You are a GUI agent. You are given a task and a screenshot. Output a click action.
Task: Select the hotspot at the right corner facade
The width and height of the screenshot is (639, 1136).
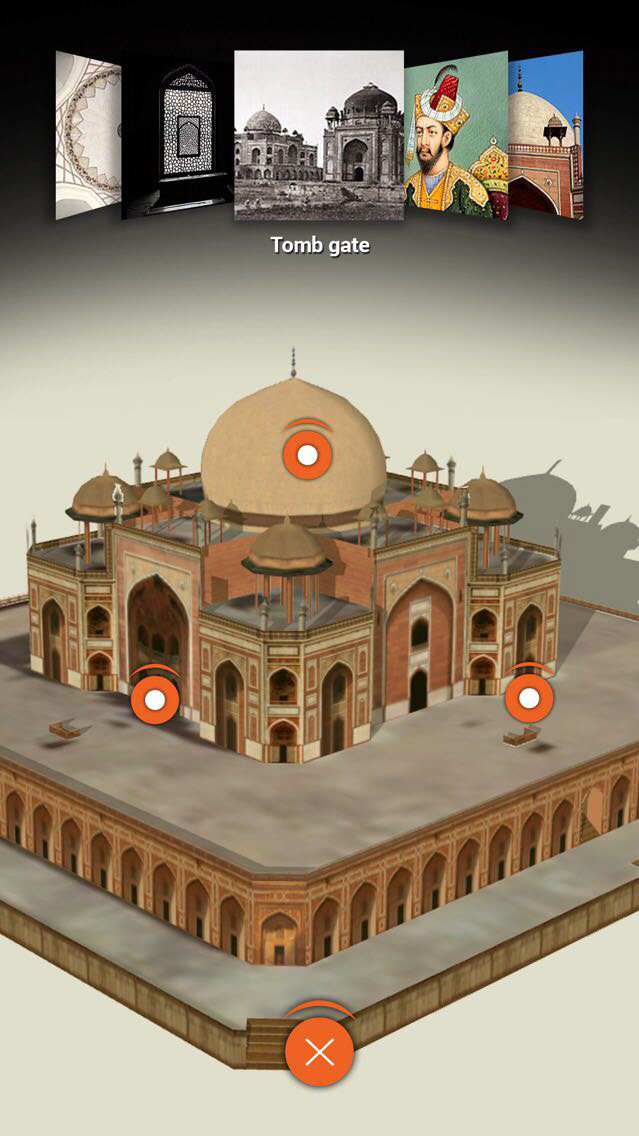point(528,698)
